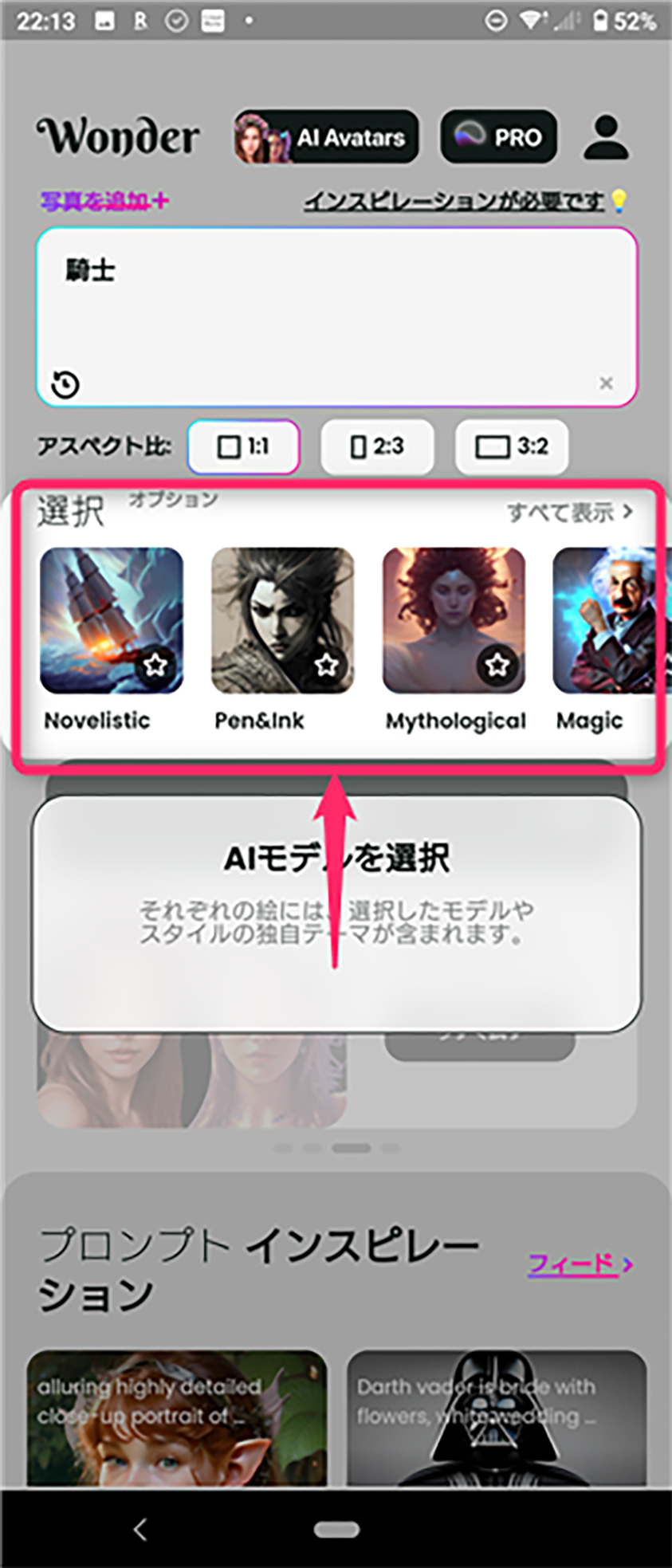The image size is (672, 1568).
Task: Choose the Mythological style
Action: pos(454,620)
